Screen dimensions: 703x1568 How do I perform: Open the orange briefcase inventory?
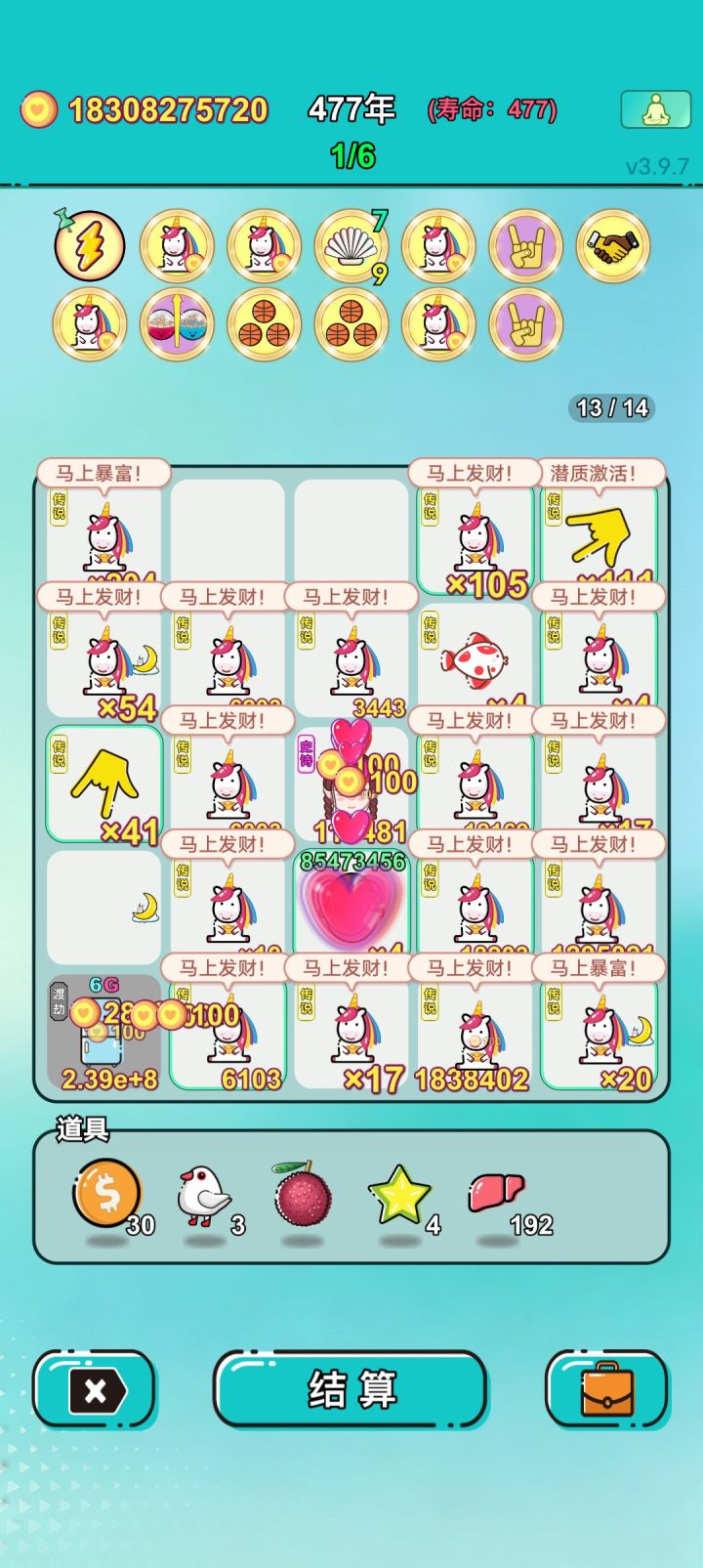pos(606,1388)
